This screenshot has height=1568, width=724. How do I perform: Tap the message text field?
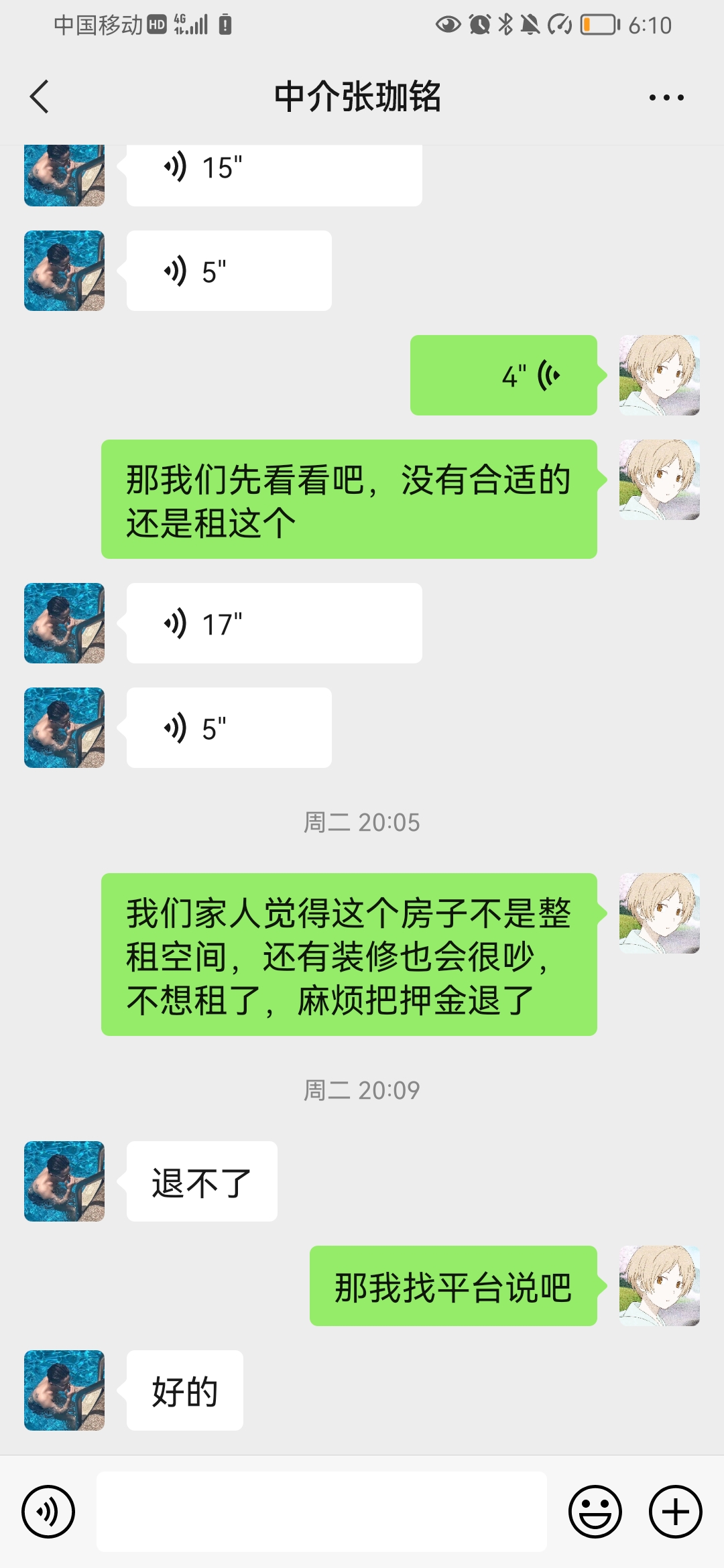click(322, 1512)
